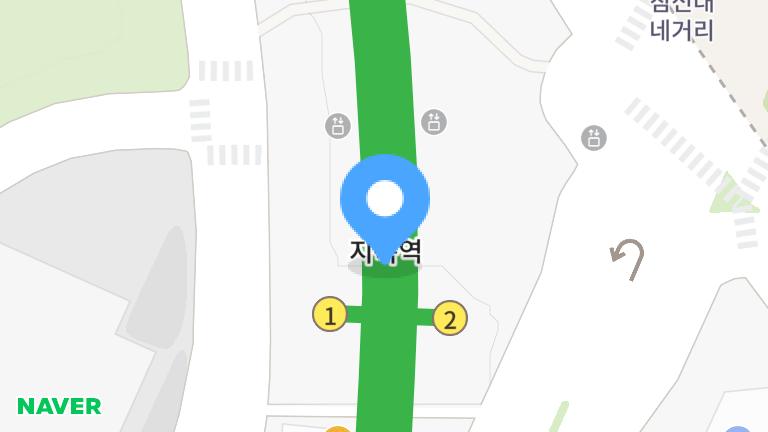Screen dimensions: 768x432
Task: Tap the blue location pin on the station
Action: 385,201
